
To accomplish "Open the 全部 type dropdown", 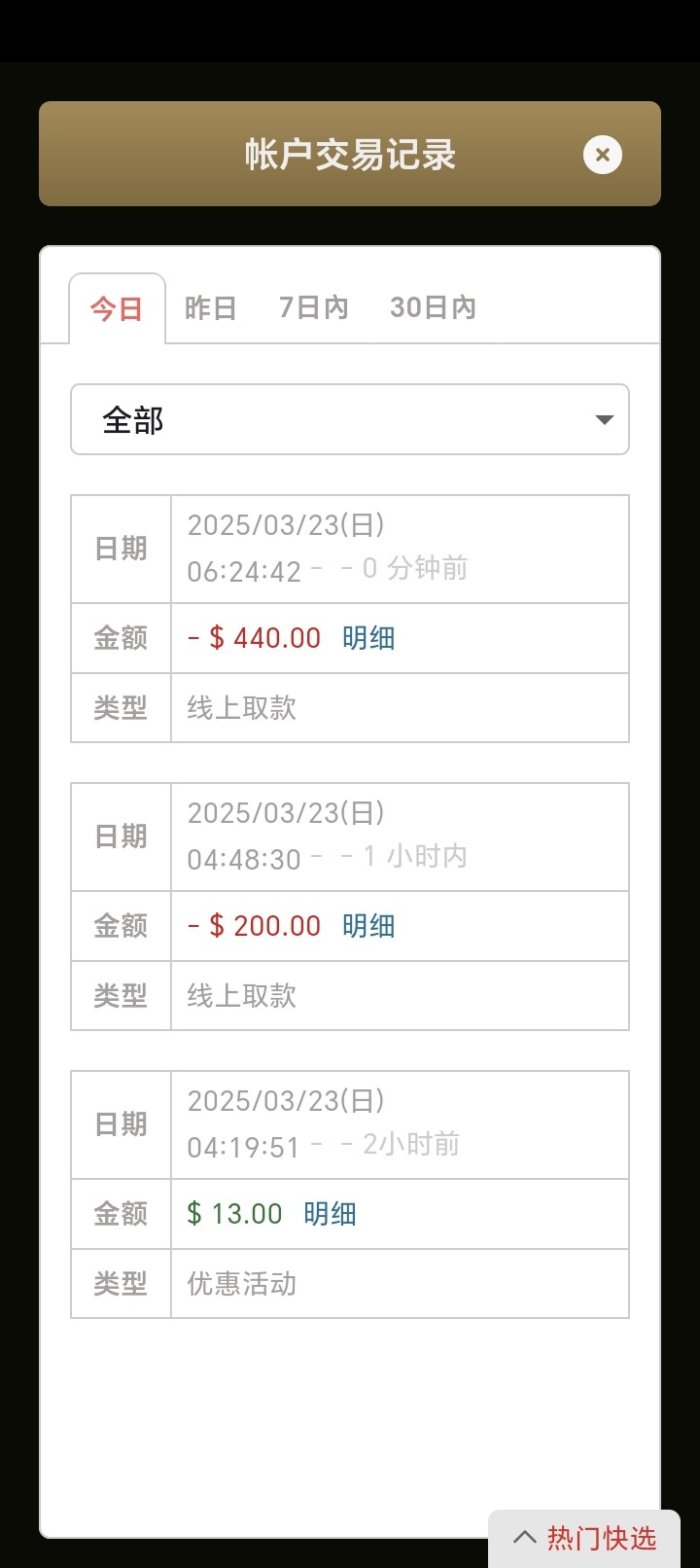I will coord(350,419).
